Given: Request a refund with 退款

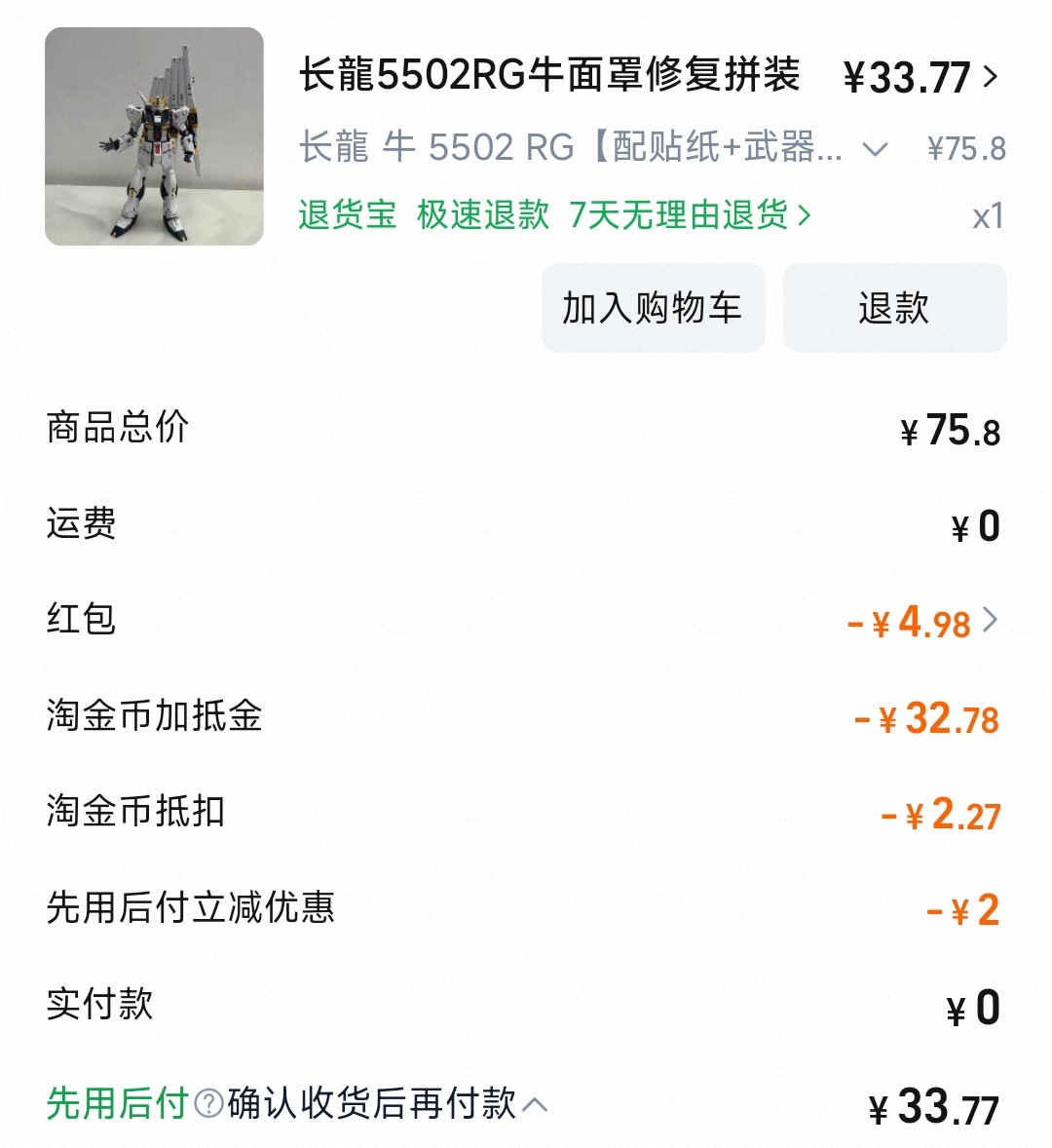Looking at the screenshot, I should [x=893, y=308].
